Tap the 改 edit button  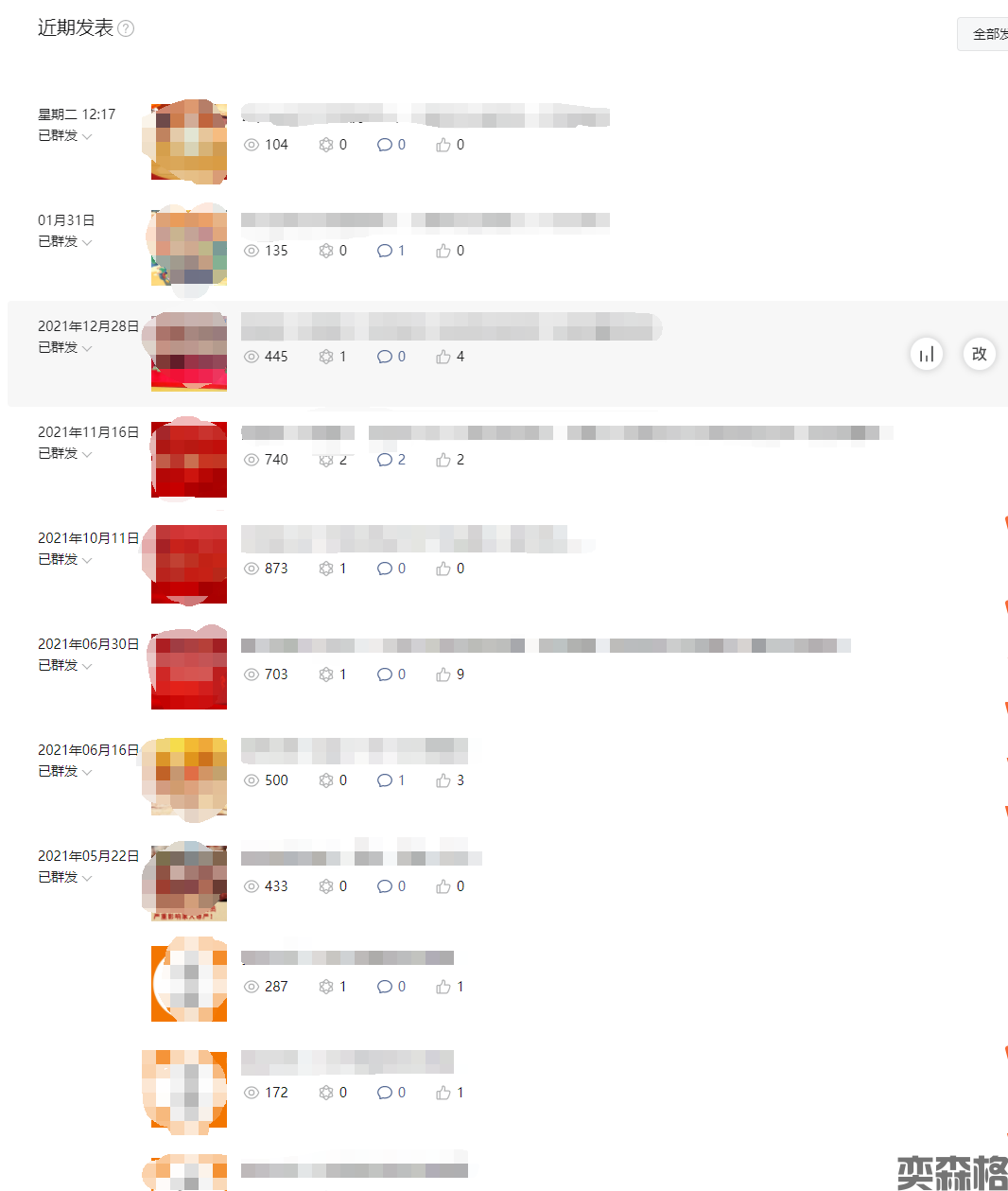click(x=980, y=354)
